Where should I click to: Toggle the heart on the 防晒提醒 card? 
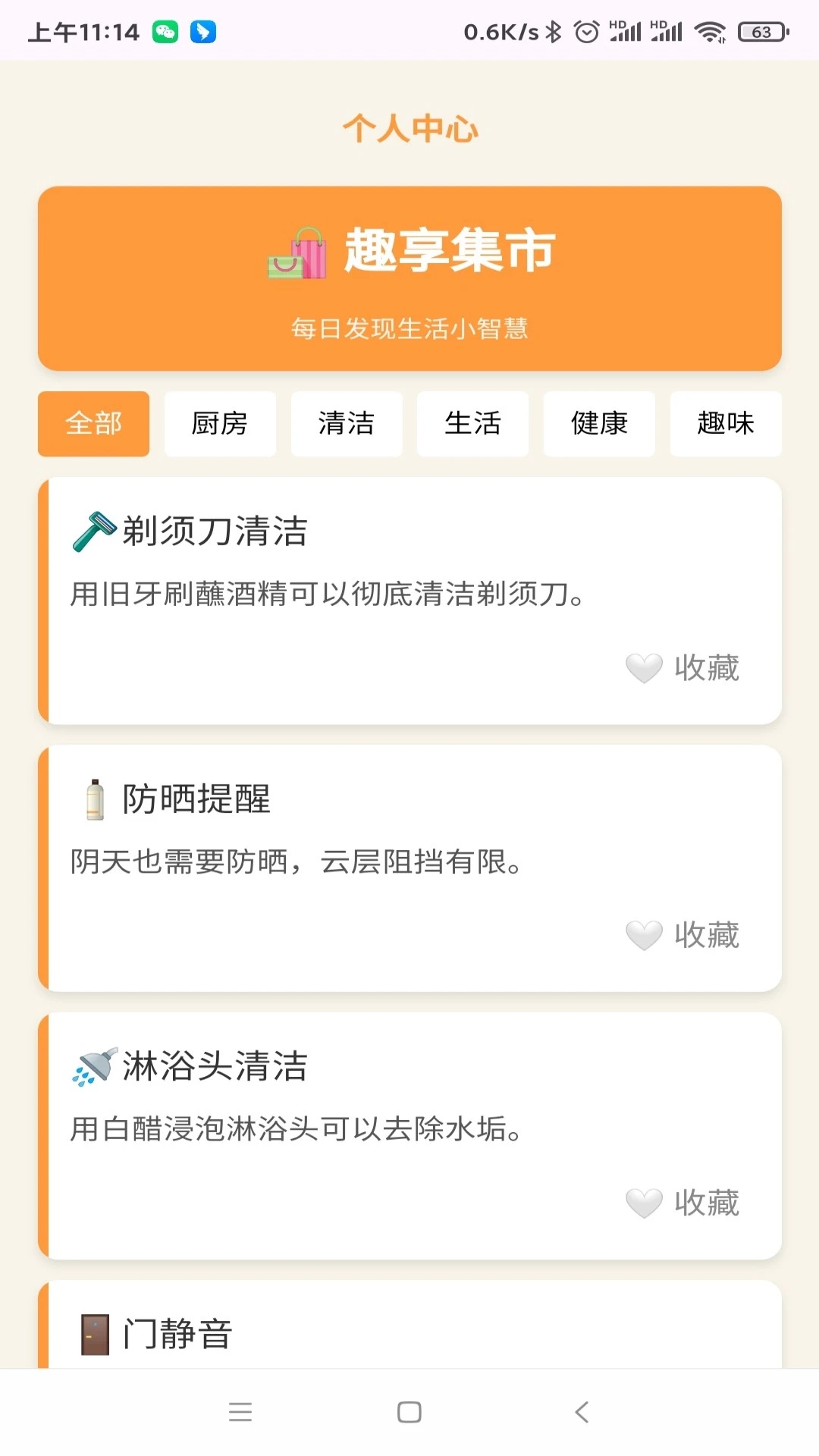644,934
